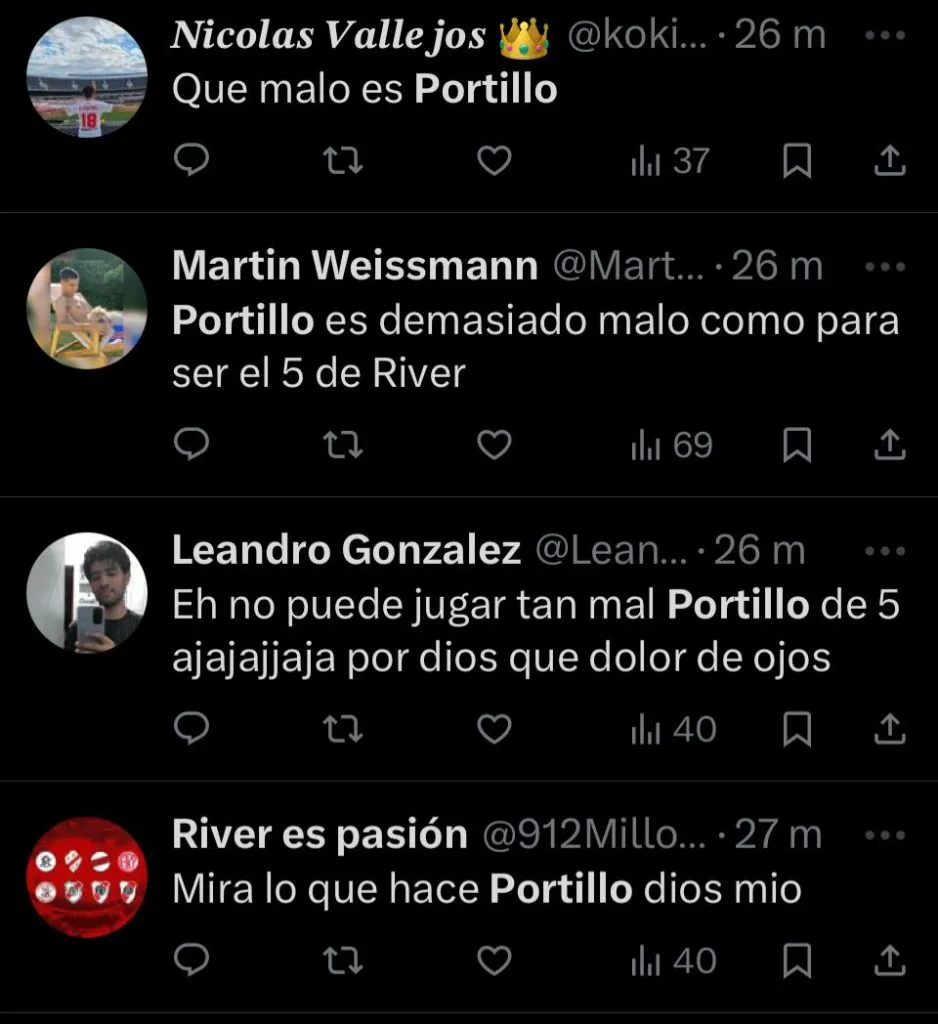The width and height of the screenshot is (938, 1024).
Task: Share Nicolas Vallejos's tweet
Action: 889,160
